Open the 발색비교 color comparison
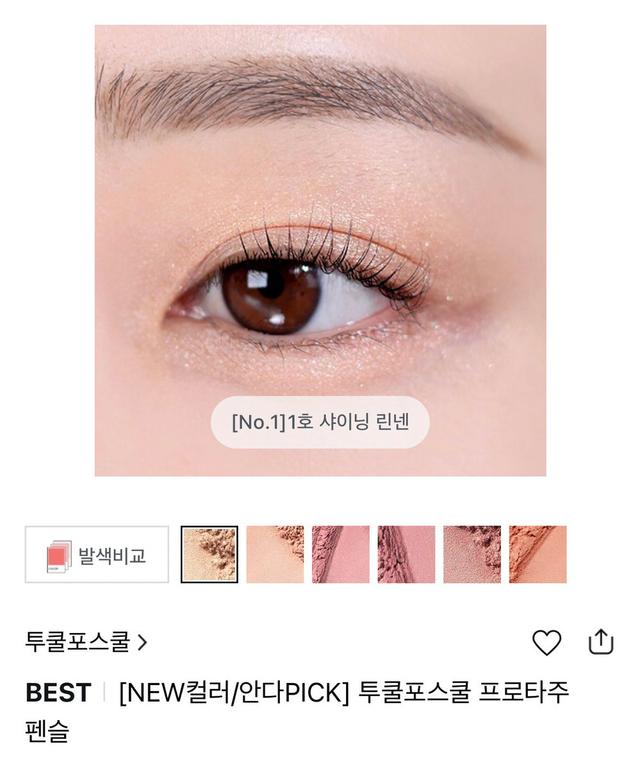 96,554
